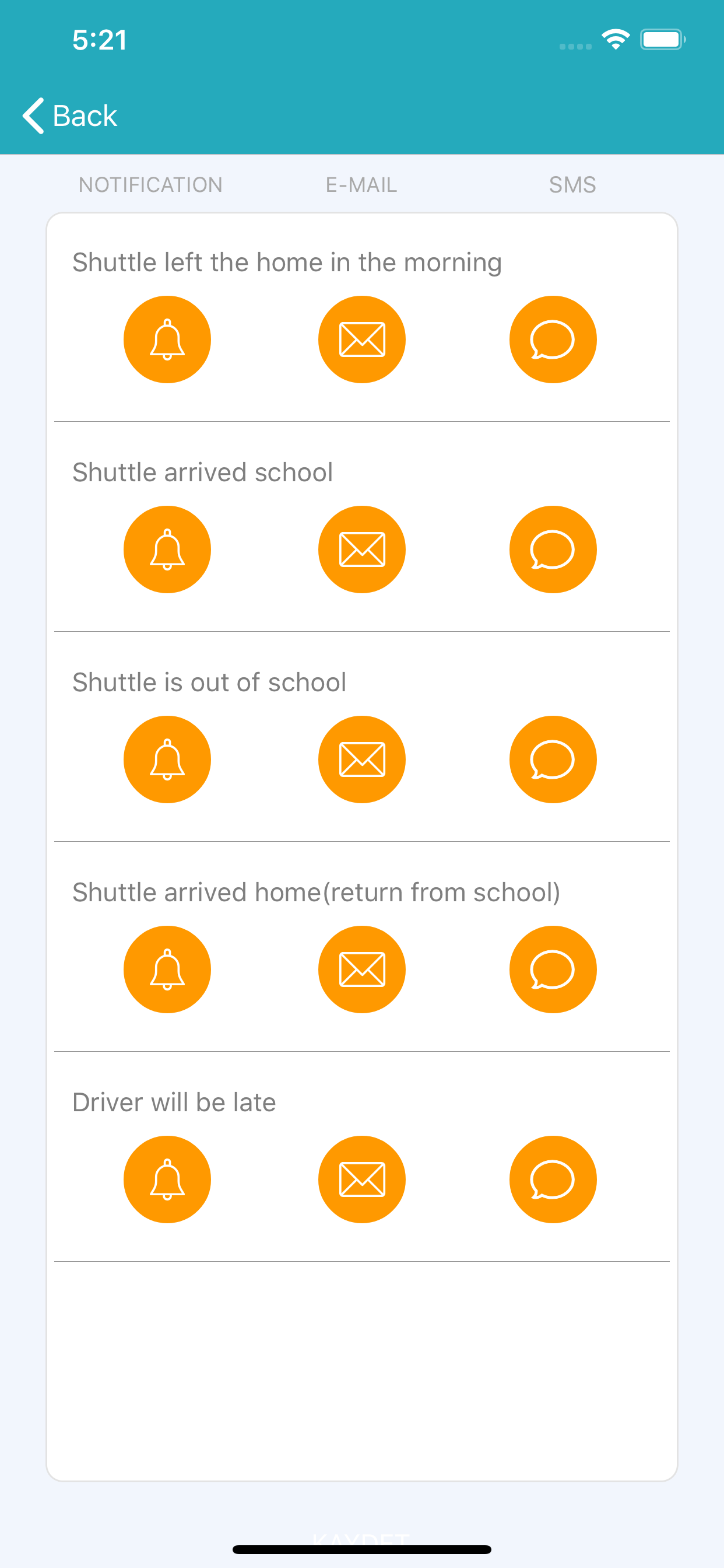Go back using the Back button
The height and width of the screenshot is (1568, 724).
tap(69, 116)
